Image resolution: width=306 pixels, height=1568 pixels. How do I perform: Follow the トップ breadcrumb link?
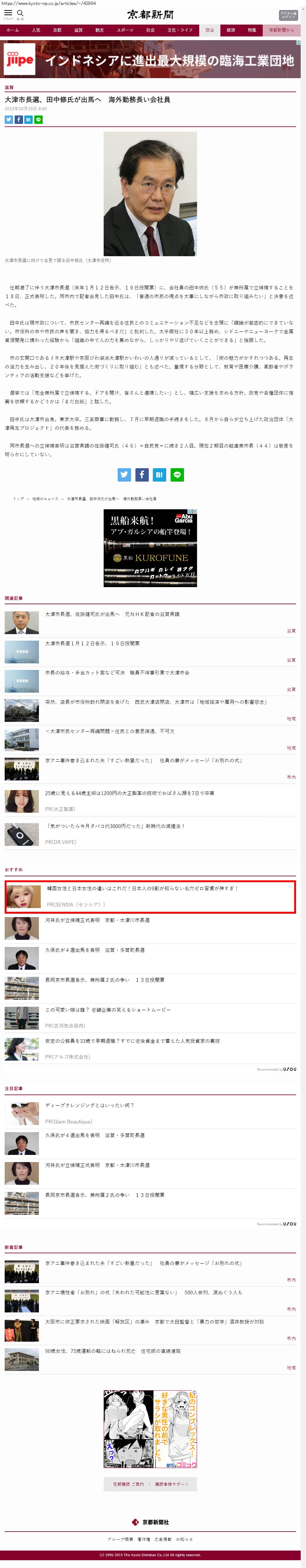pos(19,498)
